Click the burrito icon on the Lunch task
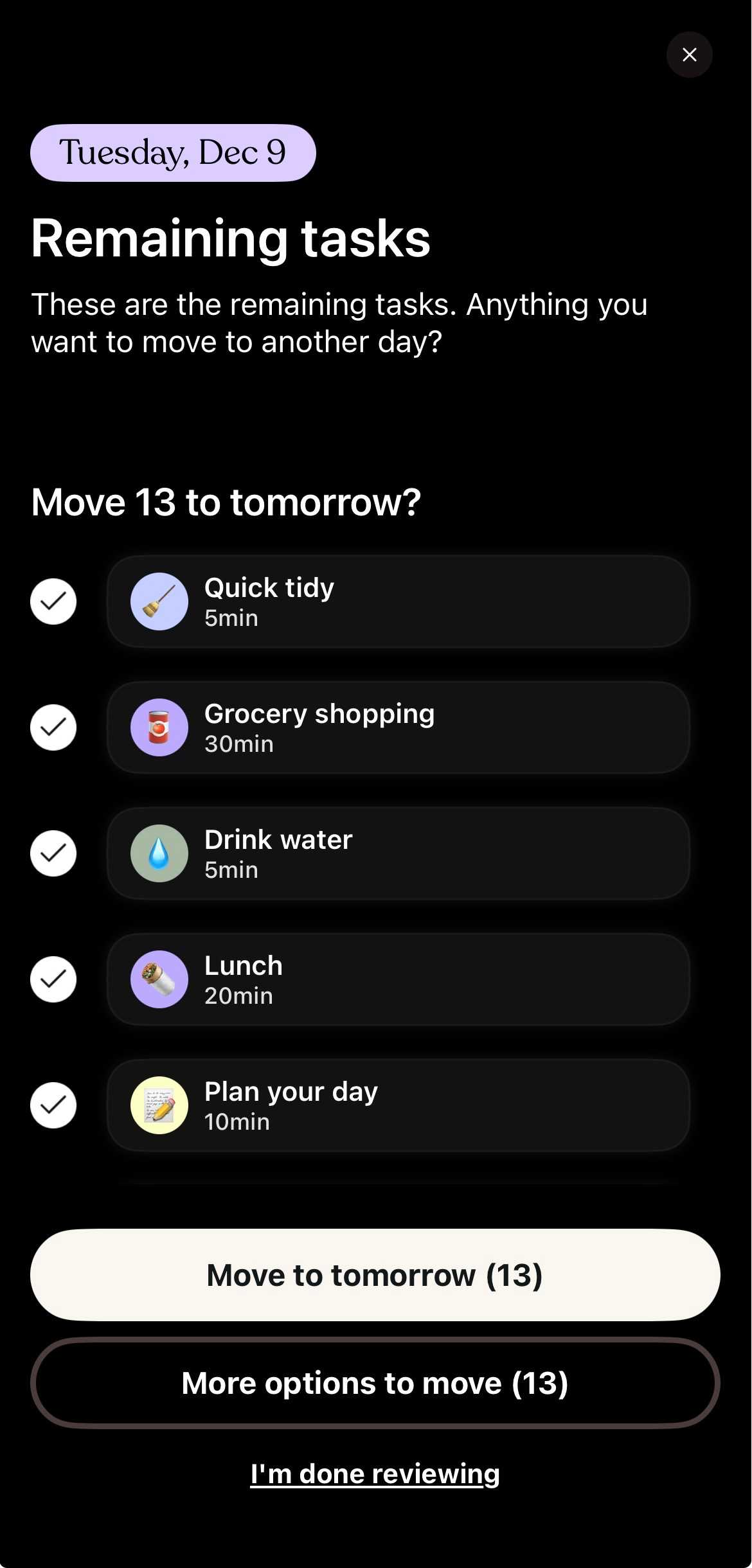The width and height of the screenshot is (752, 1568). pos(159,979)
